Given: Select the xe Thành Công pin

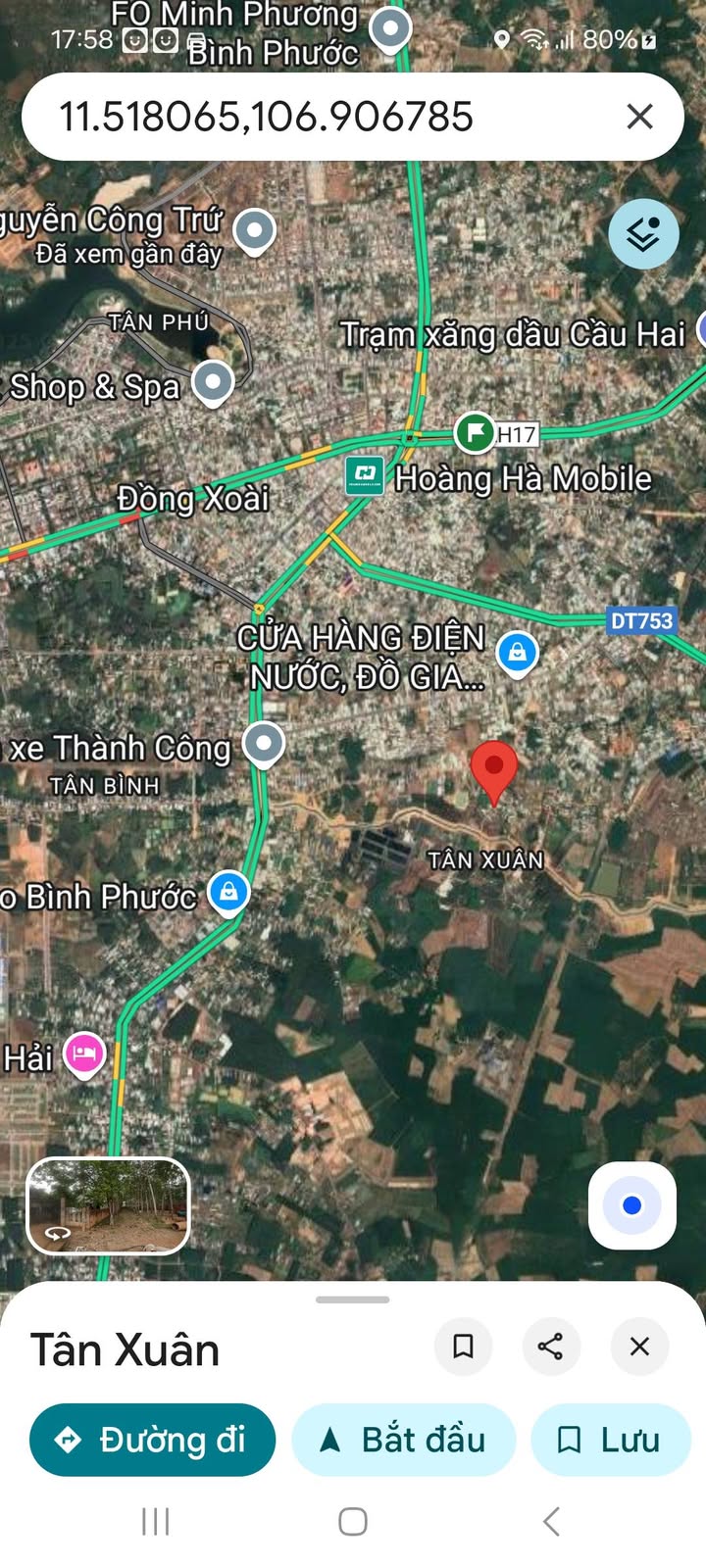Looking at the screenshot, I should click(x=264, y=746).
